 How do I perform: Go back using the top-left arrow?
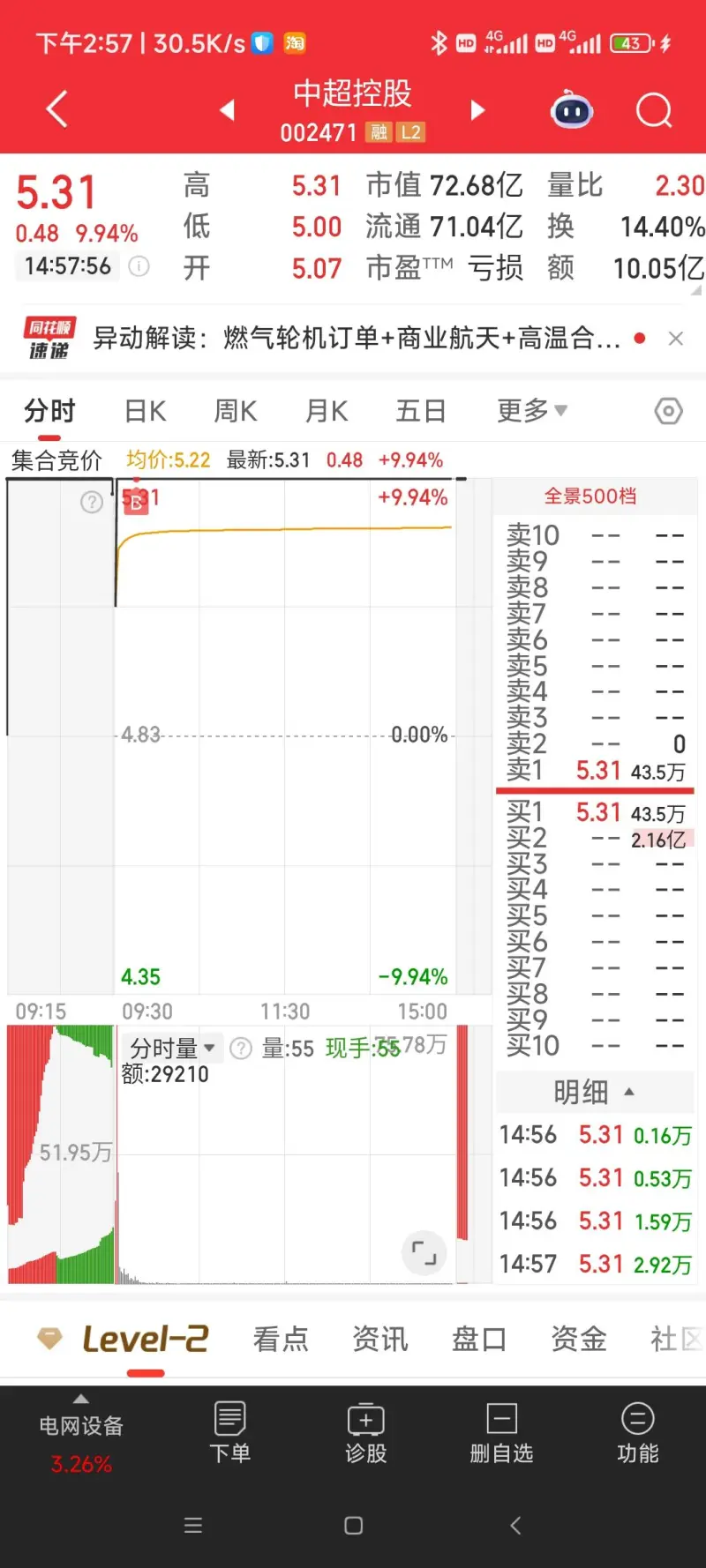point(56,109)
